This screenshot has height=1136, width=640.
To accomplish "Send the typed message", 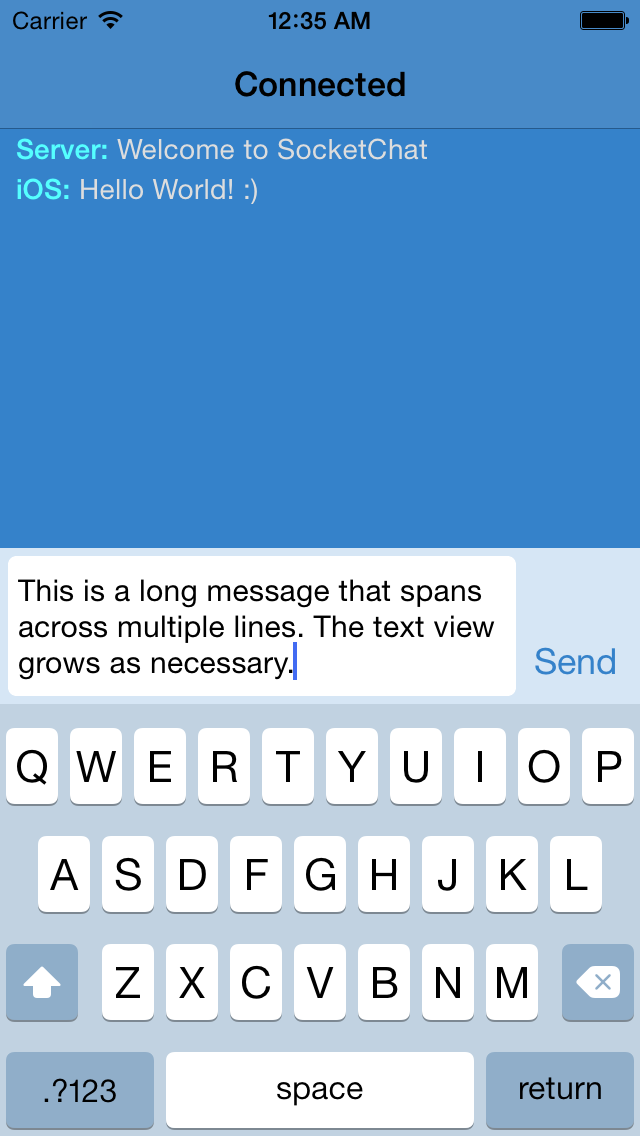I will 575,661.
